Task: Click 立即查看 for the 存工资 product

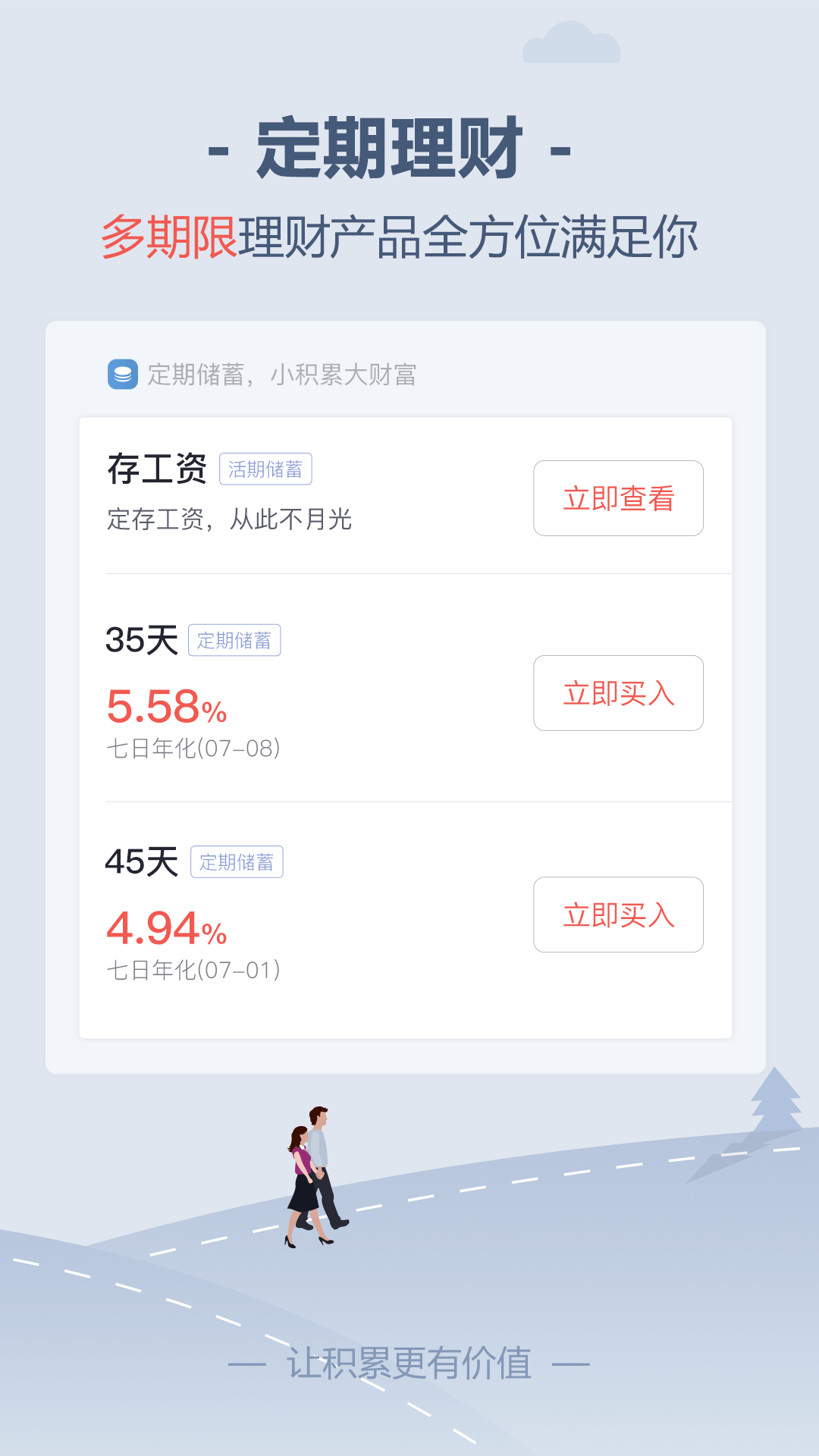Action: click(619, 498)
